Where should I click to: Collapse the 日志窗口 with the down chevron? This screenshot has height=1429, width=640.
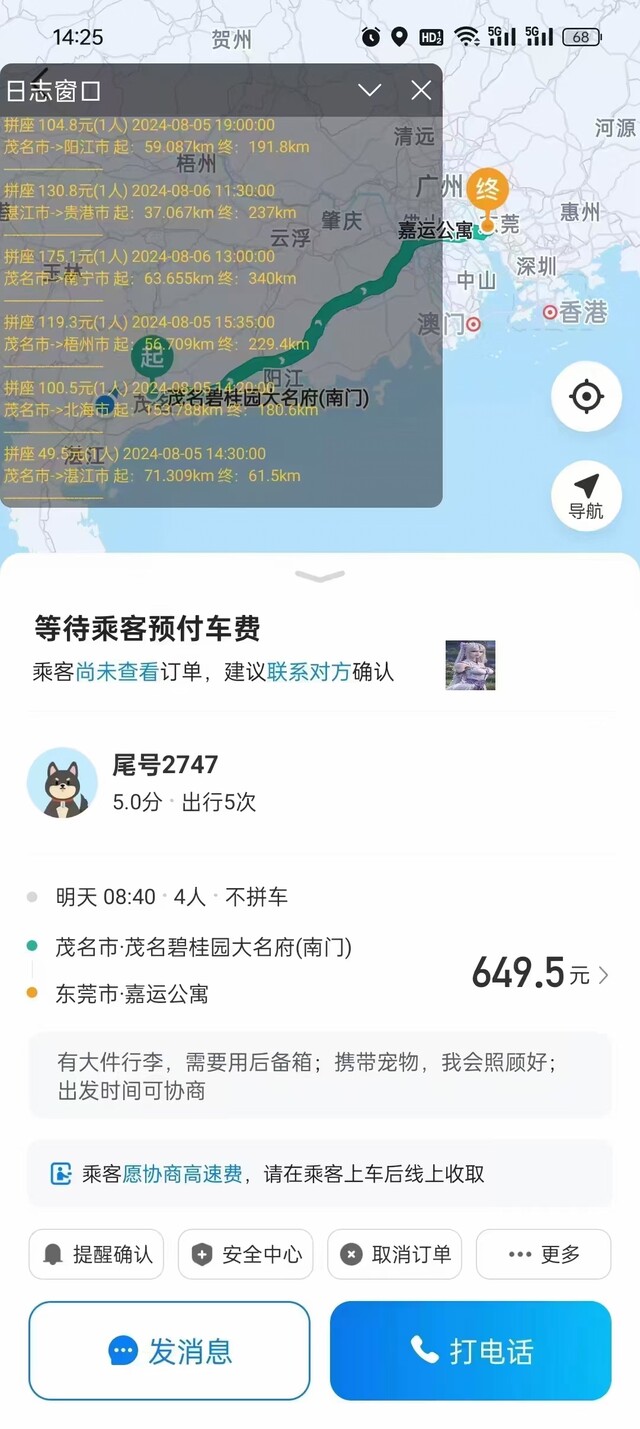click(369, 91)
